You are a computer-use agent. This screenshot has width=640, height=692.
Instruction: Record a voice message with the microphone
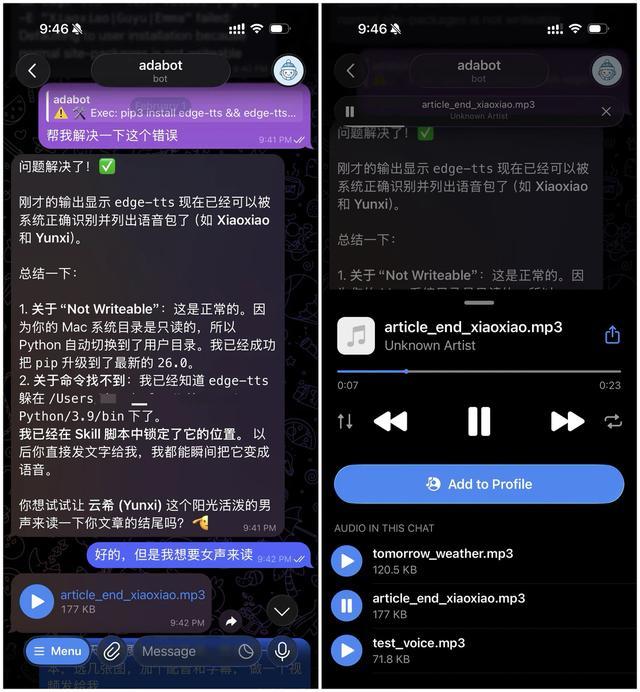(x=282, y=651)
